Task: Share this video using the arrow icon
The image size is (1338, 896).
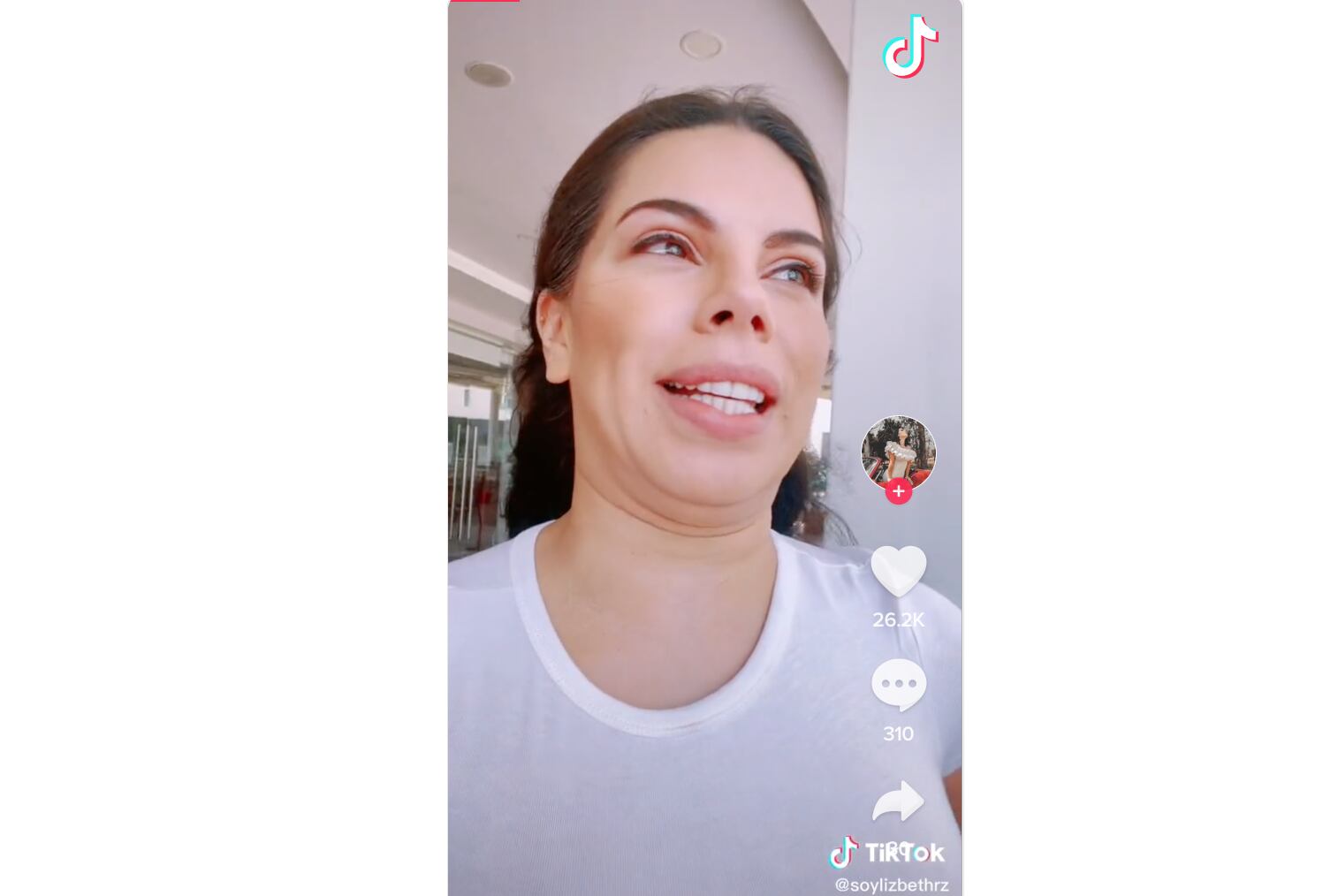Action: click(898, 801)
